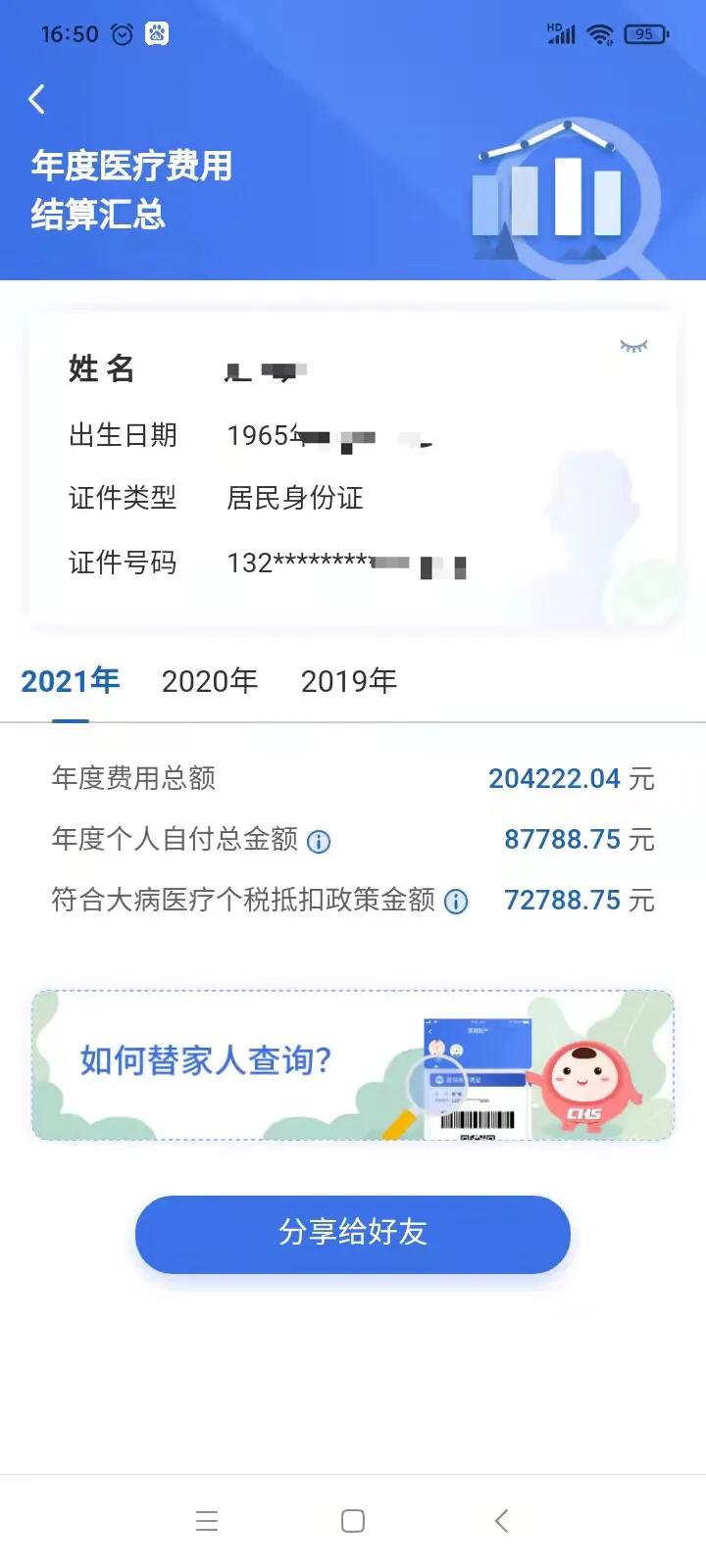This screenshot has width=706, height=1568.
Task: Open the info icon beside 年度个人自付总金额
Action: pos(320,840)
